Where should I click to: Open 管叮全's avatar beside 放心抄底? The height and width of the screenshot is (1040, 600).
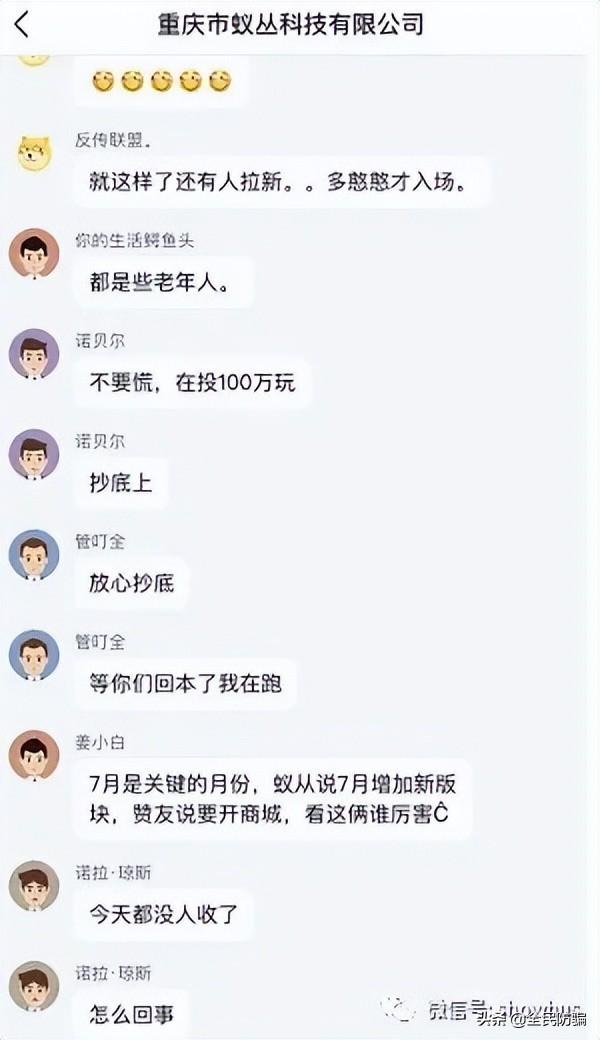[34, 554]
